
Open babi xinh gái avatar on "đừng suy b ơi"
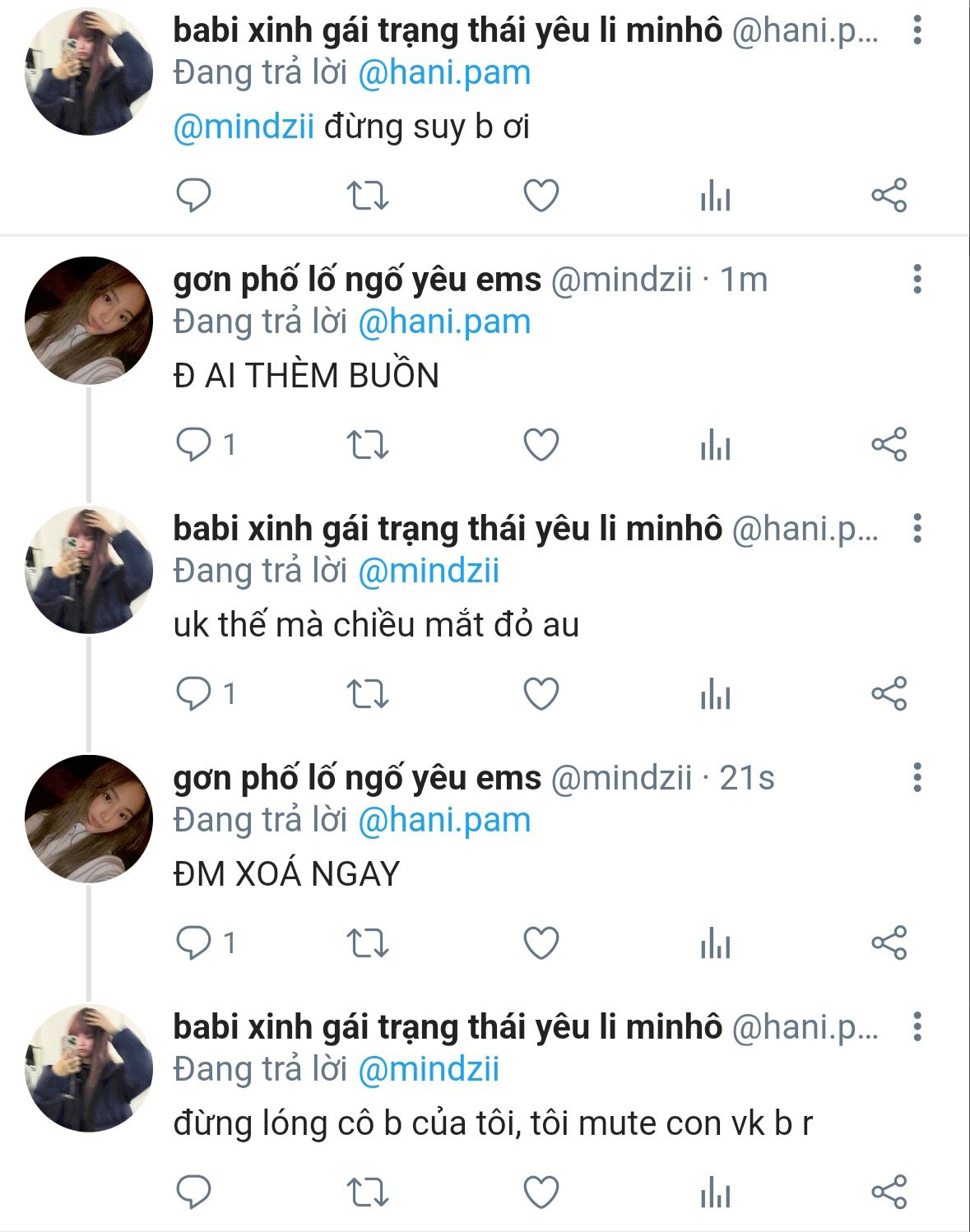tap(89, 72)
